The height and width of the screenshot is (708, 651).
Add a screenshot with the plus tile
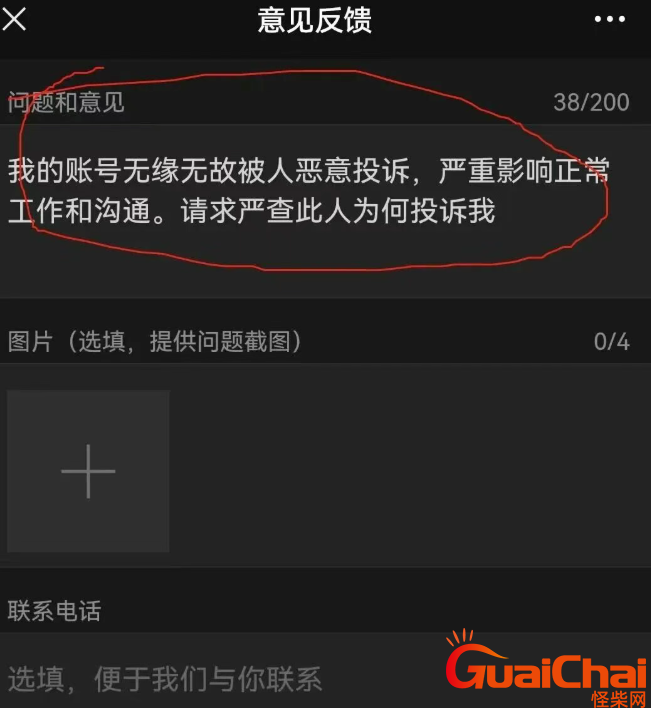[88, 471]
